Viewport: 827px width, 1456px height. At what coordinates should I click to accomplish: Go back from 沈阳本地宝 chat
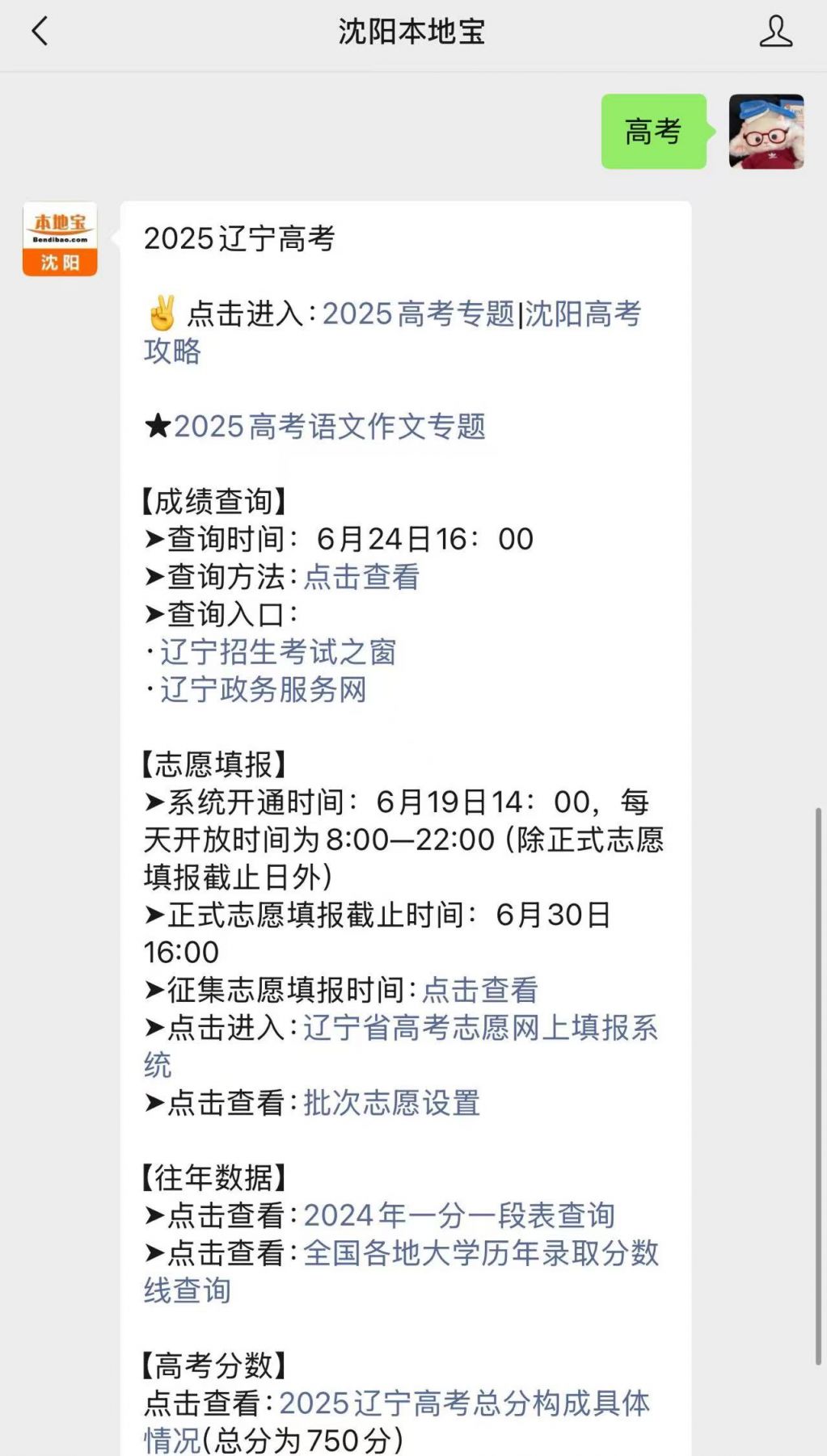click(40, 32)
